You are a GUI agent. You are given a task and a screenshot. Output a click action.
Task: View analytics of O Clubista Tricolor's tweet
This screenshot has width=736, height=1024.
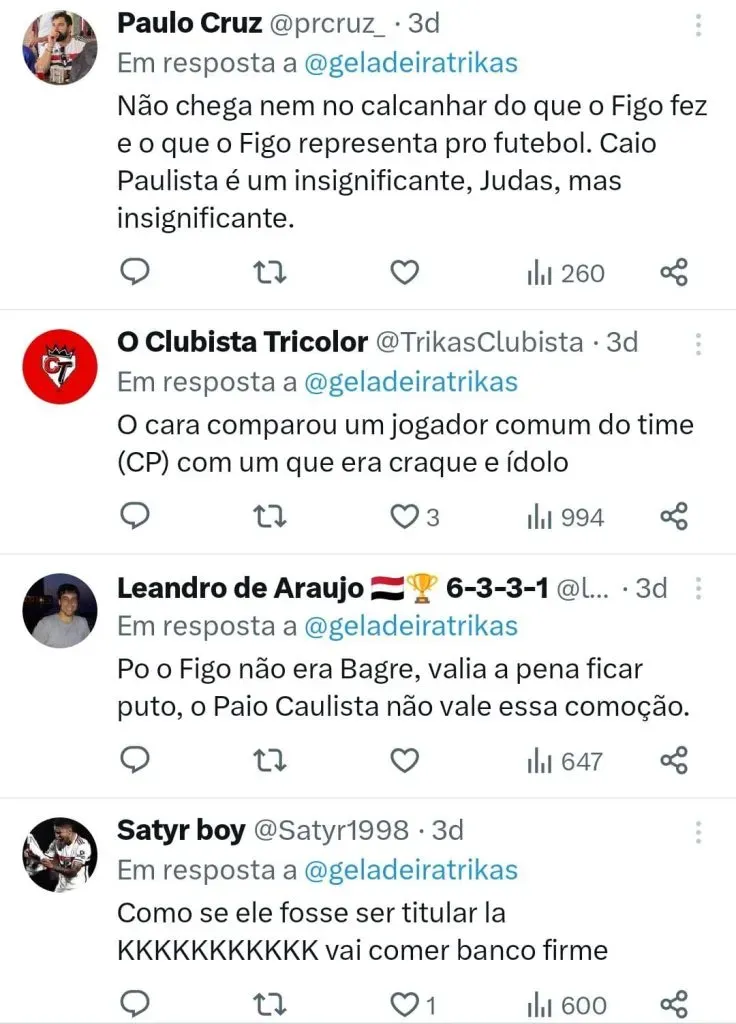[566, 516]
